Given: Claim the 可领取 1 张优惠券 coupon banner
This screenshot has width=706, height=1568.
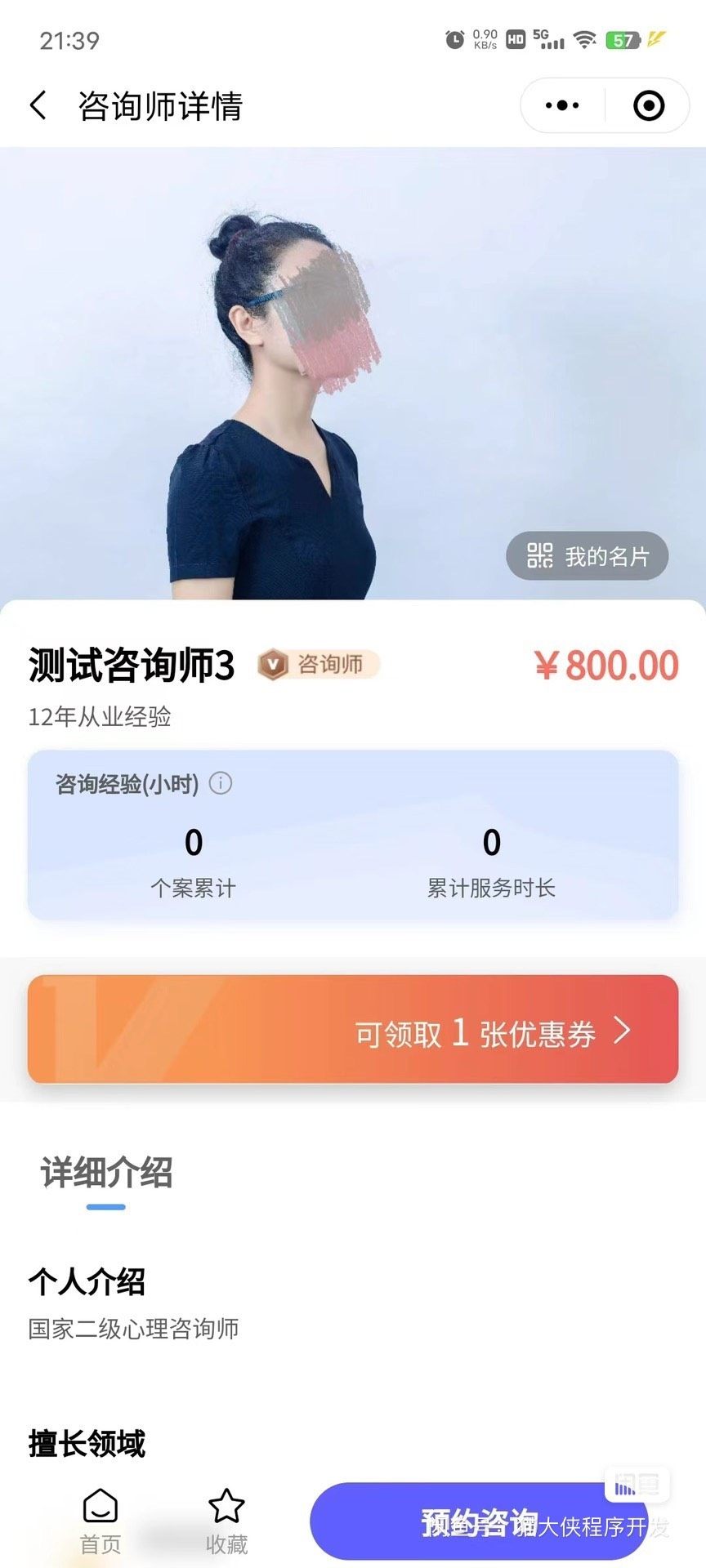Looking at the screenshot, I should pyautogui.click(x=353, y=1030).
